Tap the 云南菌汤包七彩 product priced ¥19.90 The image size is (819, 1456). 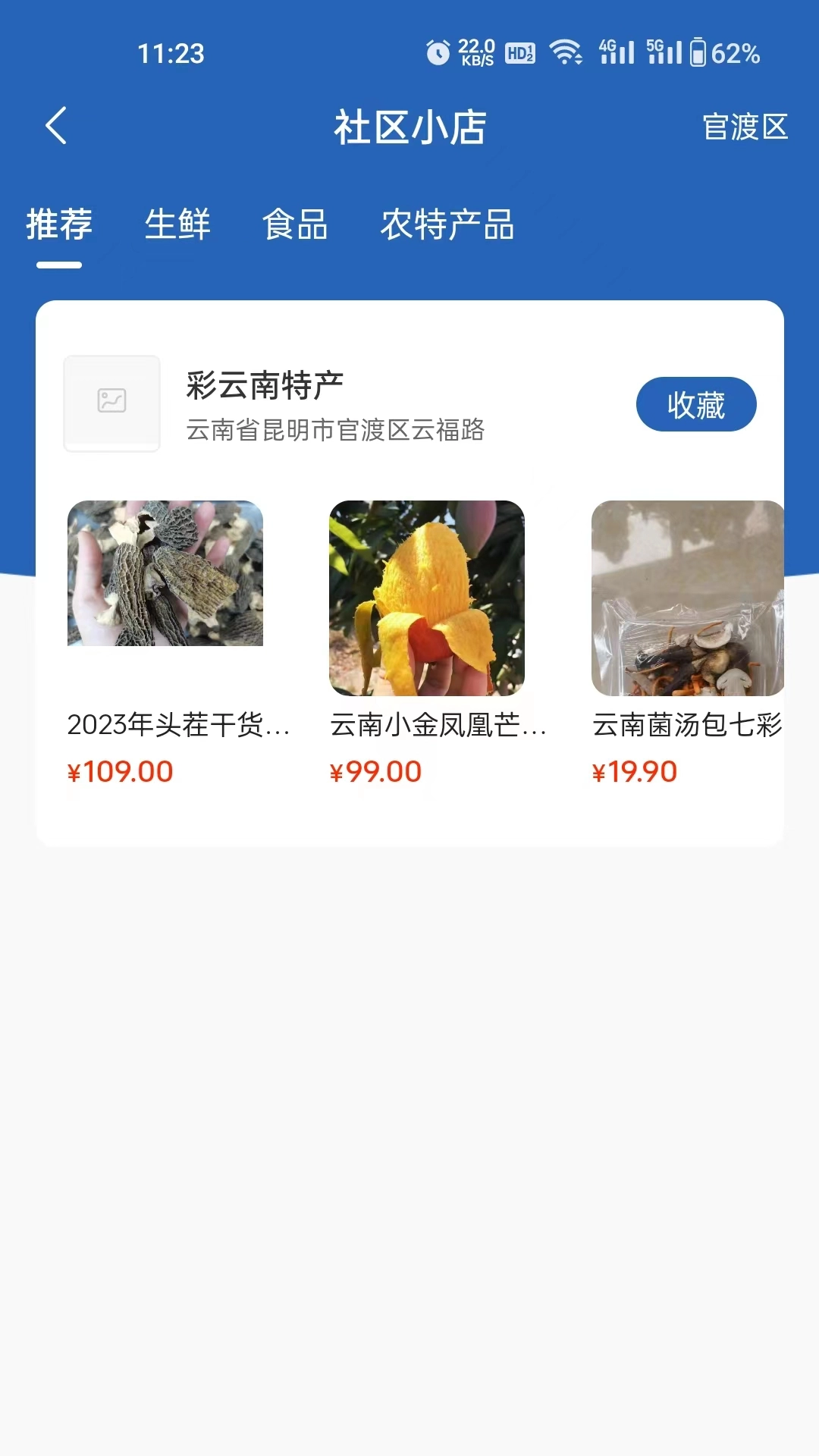pyautogui.click(x=687, y=595)
